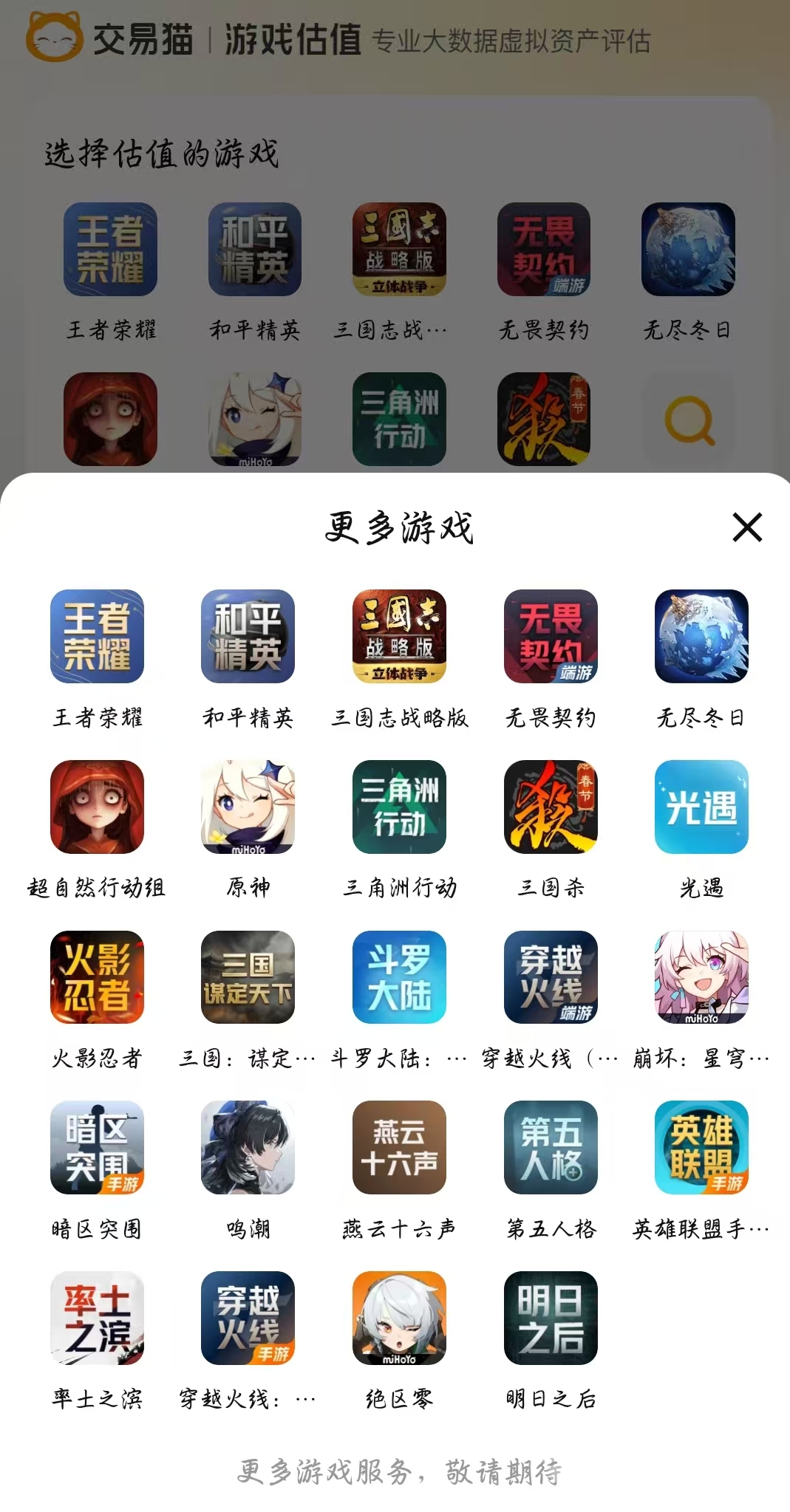Viewport: 790px width, 1512px height.
Task: Select 三国杀 in the 更多游戏 list
Action: tap(551, 807)
